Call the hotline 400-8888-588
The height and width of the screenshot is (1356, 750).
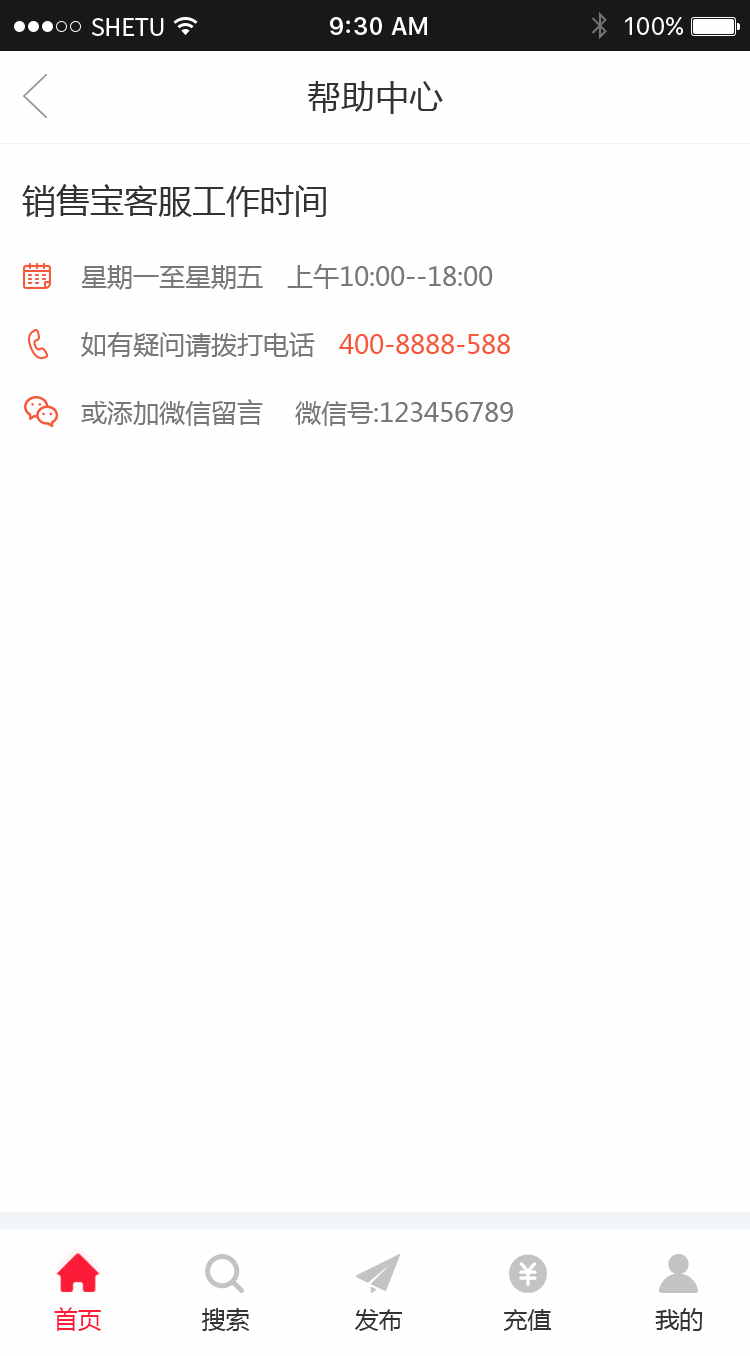pos(424,345)
